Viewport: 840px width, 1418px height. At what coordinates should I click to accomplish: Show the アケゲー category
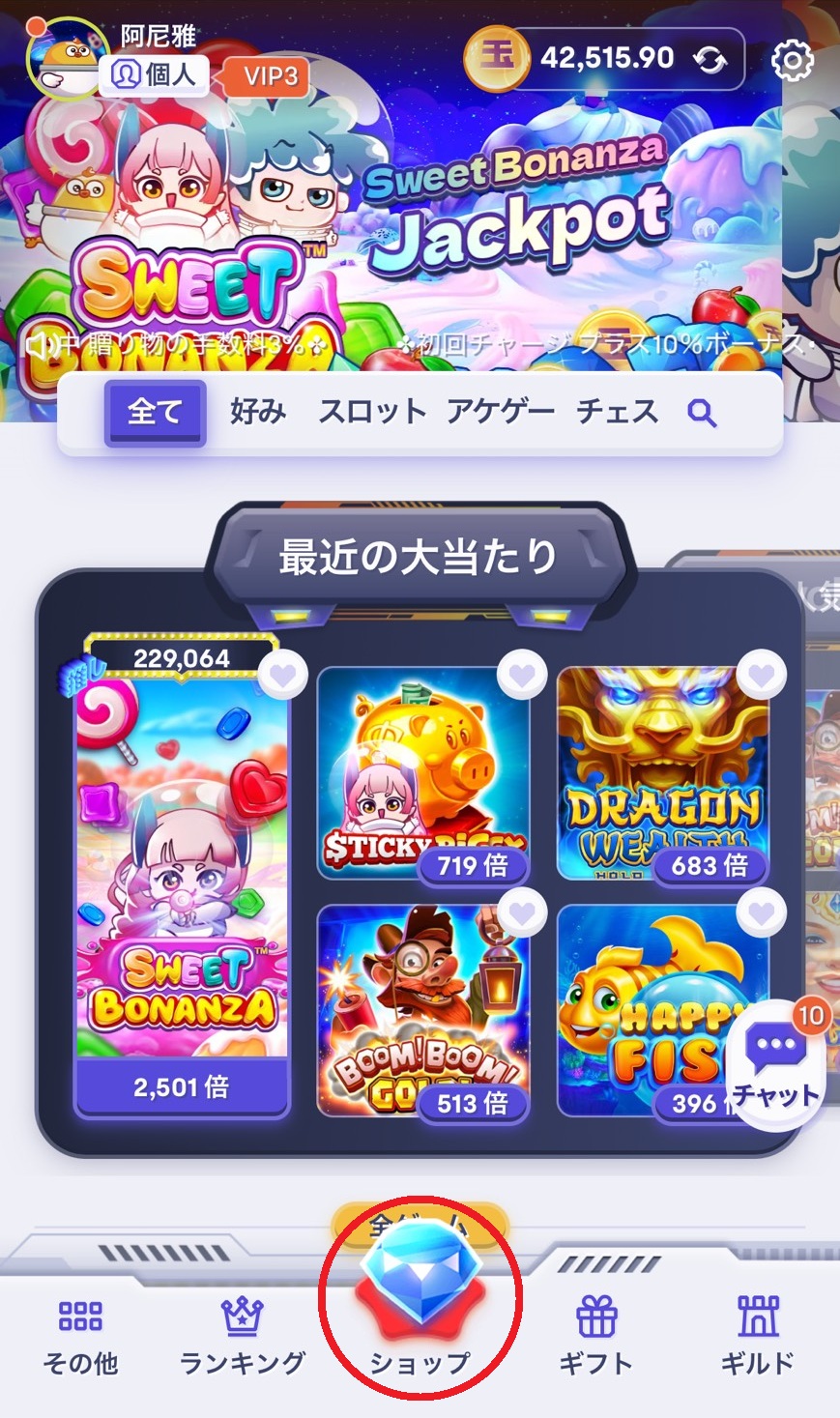[x=500, y=413]
